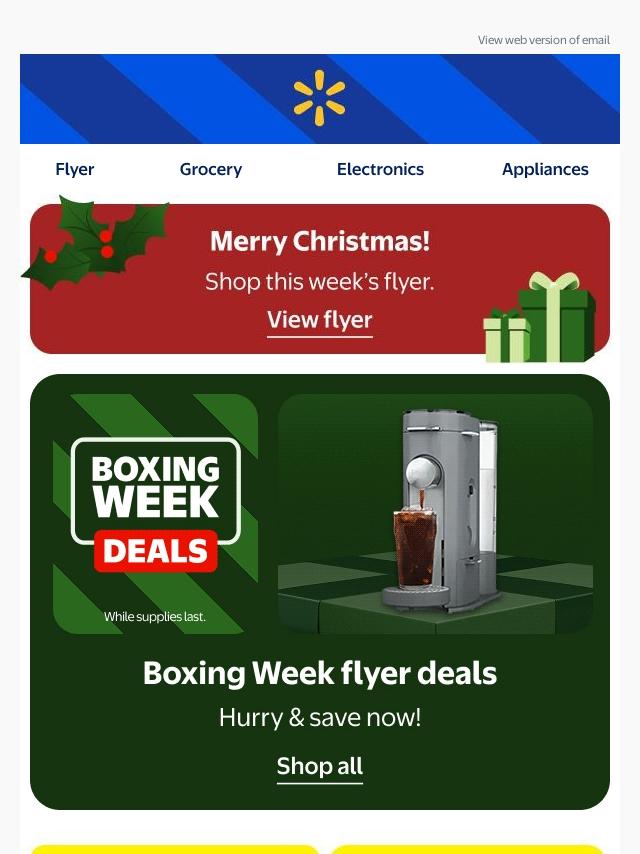The height and width of the screenshot is (854, 640).
Task: View the coffee machine product image
Action: (435, 513)
